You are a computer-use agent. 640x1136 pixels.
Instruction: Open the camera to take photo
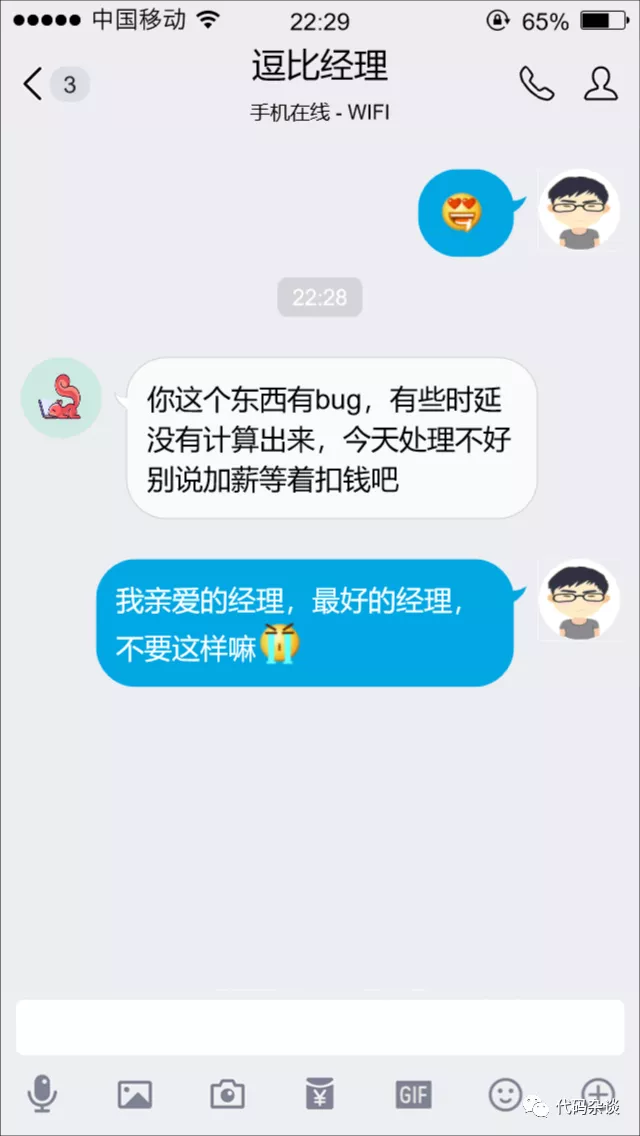227,1095
